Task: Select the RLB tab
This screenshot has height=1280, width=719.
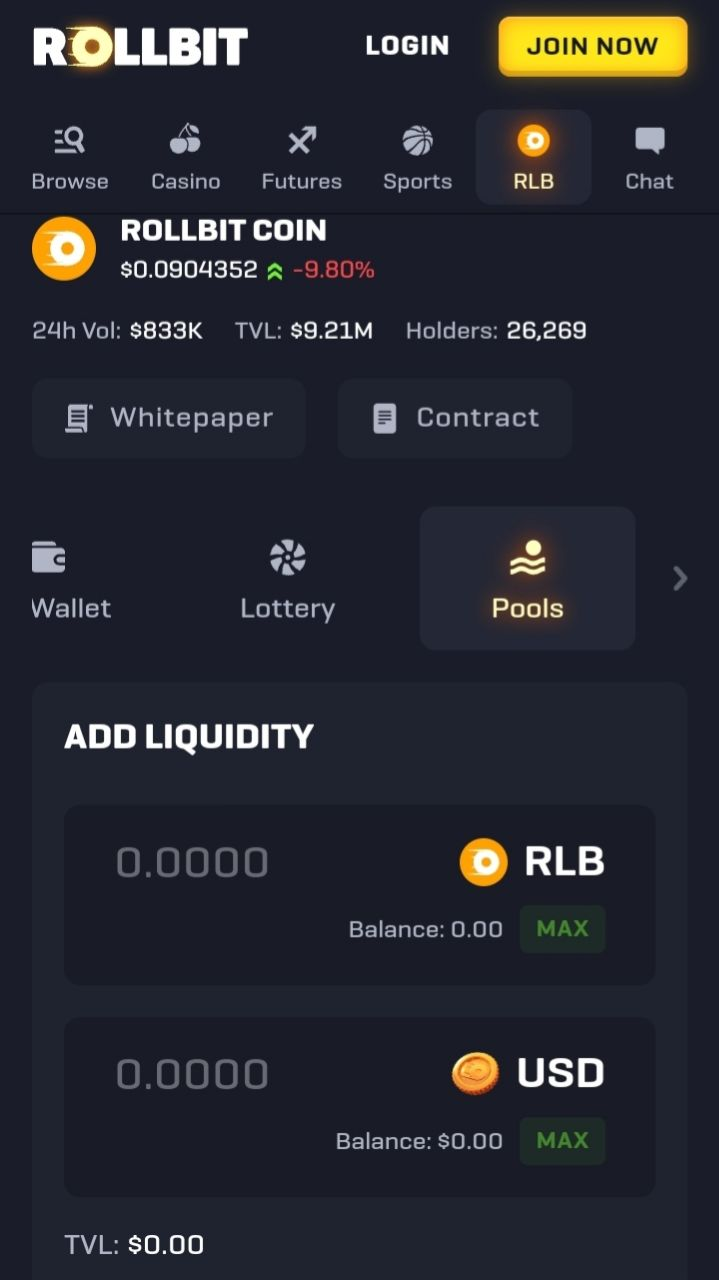Action: coord(533,158)
